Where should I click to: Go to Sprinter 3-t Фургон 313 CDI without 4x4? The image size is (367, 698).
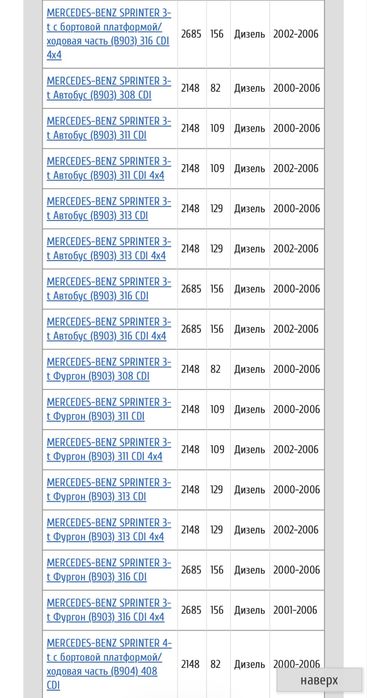click(109, 489)
